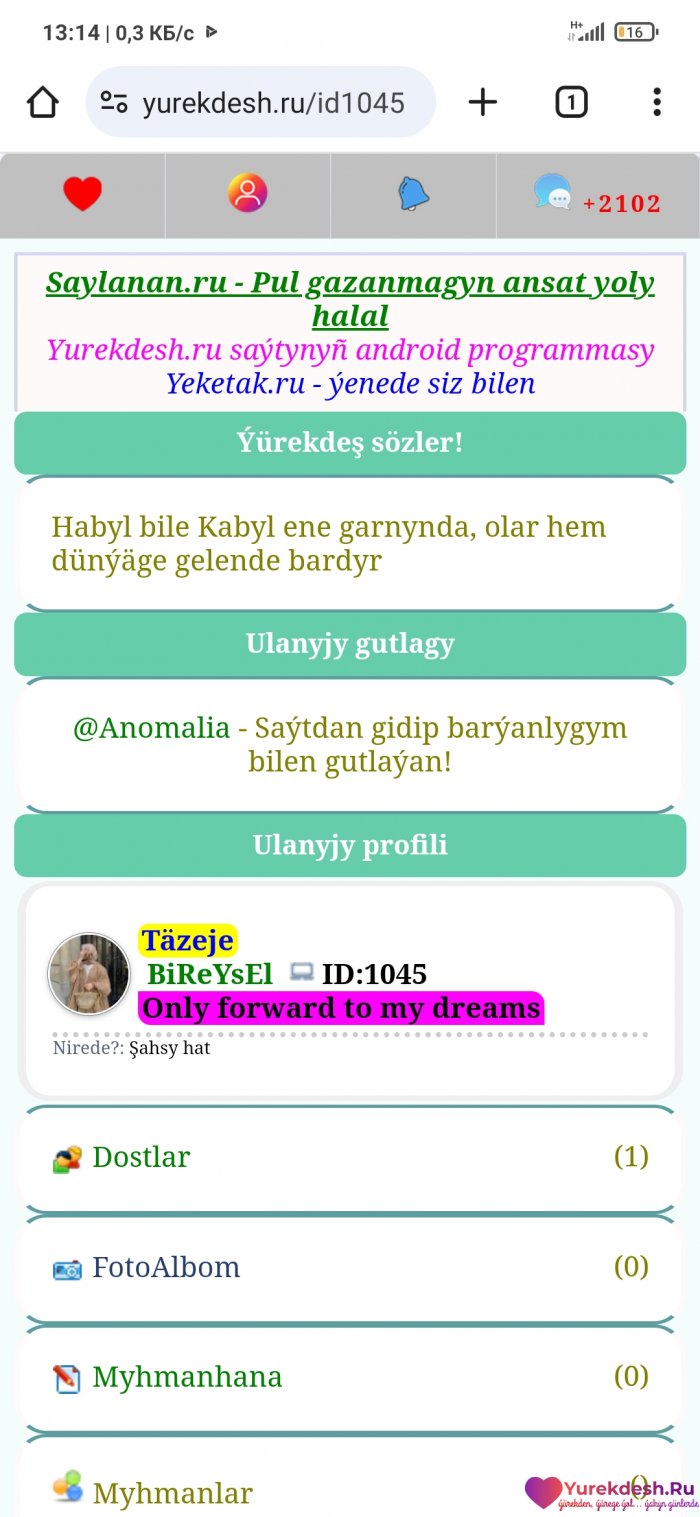Open the browser overflow menu
This screenshot has height=1517, width=700.
tap(656, 102)
